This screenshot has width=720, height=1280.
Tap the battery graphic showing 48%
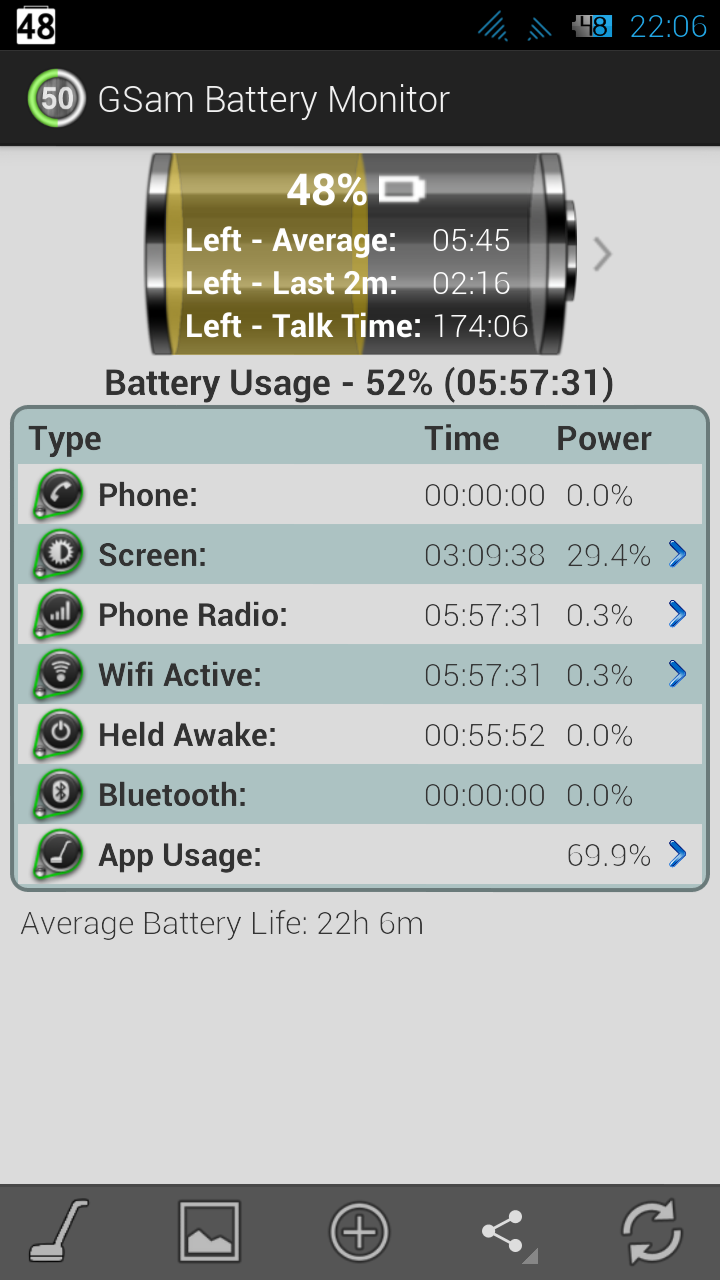pos(360,255)
